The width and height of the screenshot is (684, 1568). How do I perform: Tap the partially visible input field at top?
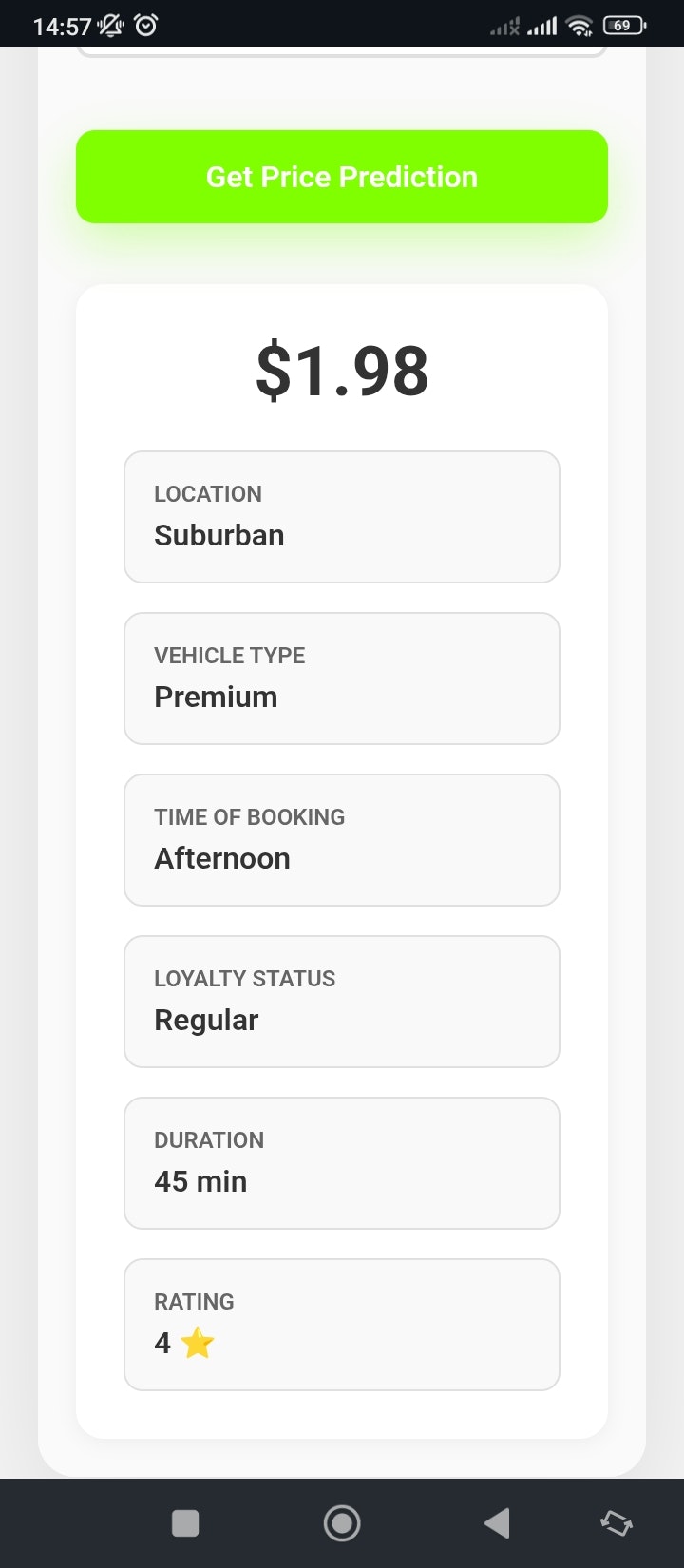(x=342, y=52)
